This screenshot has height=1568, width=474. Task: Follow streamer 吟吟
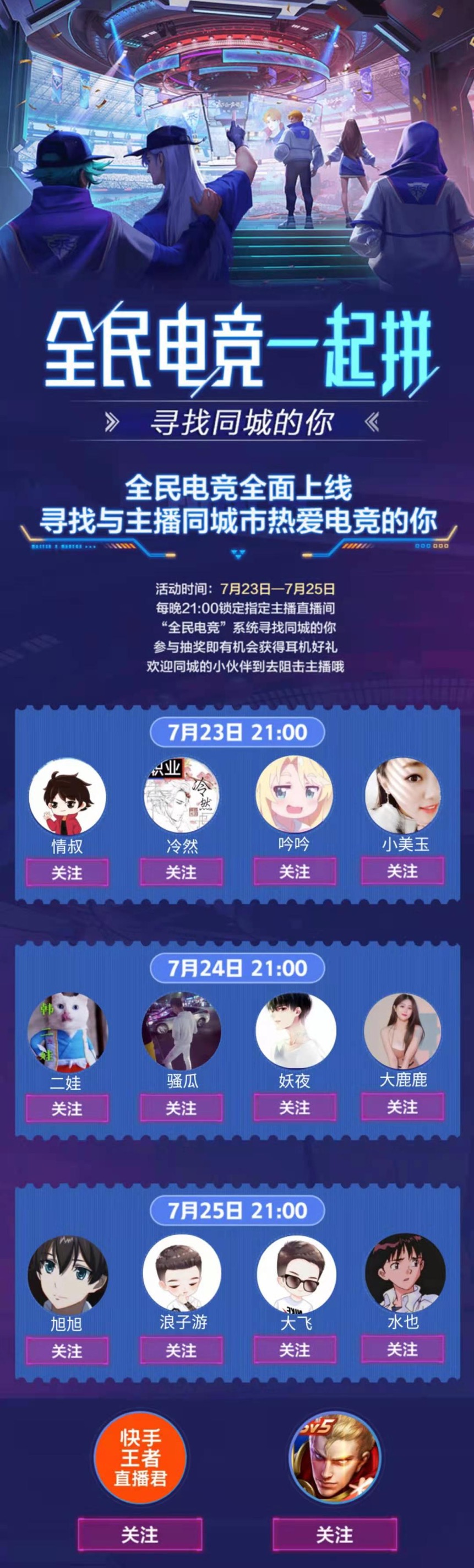coord(295,871)
